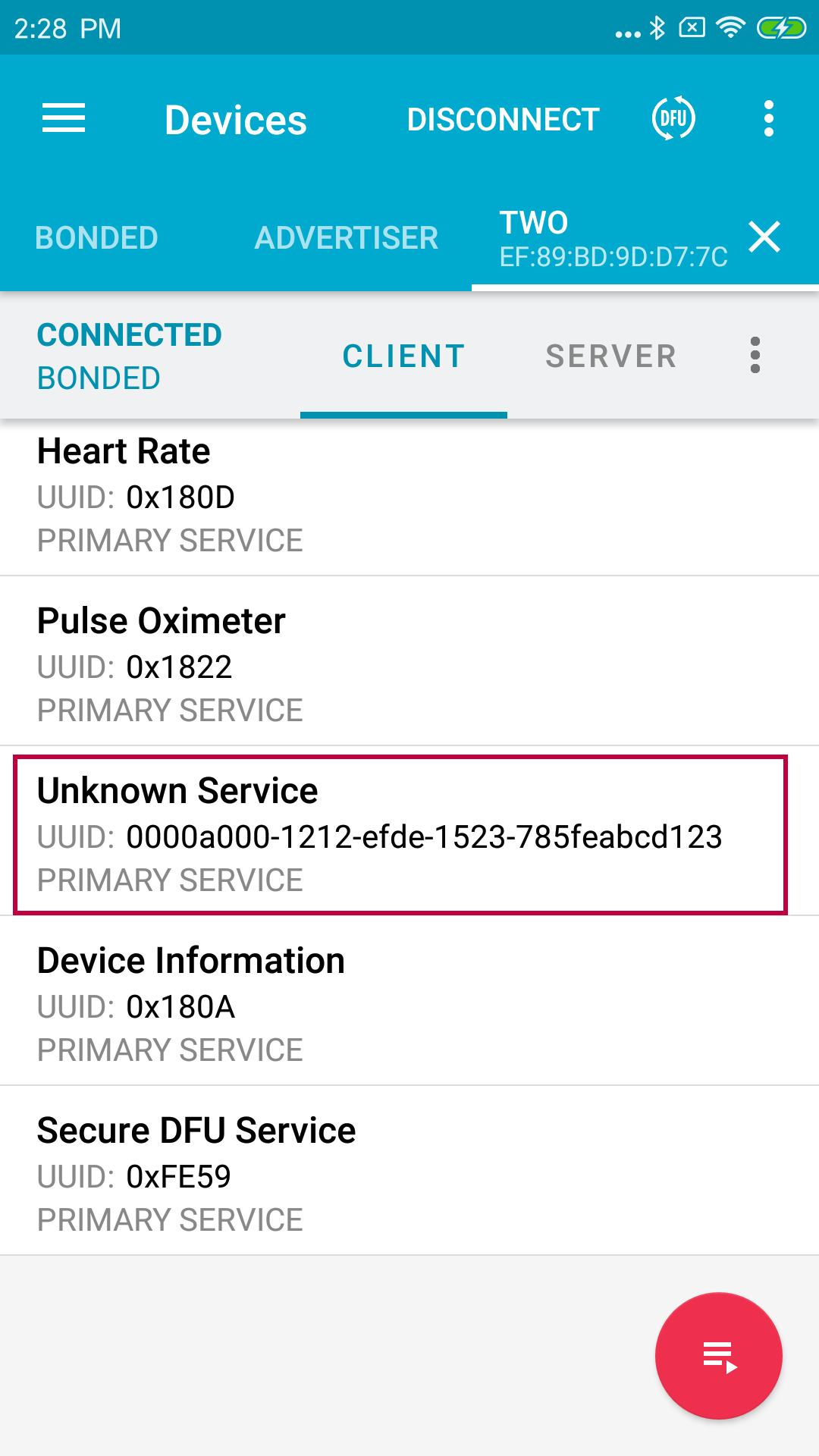The width and height of the screenshot is (819, 1456).
Task: Expand the Pulse Oximeter service
Action: point(409,665)
